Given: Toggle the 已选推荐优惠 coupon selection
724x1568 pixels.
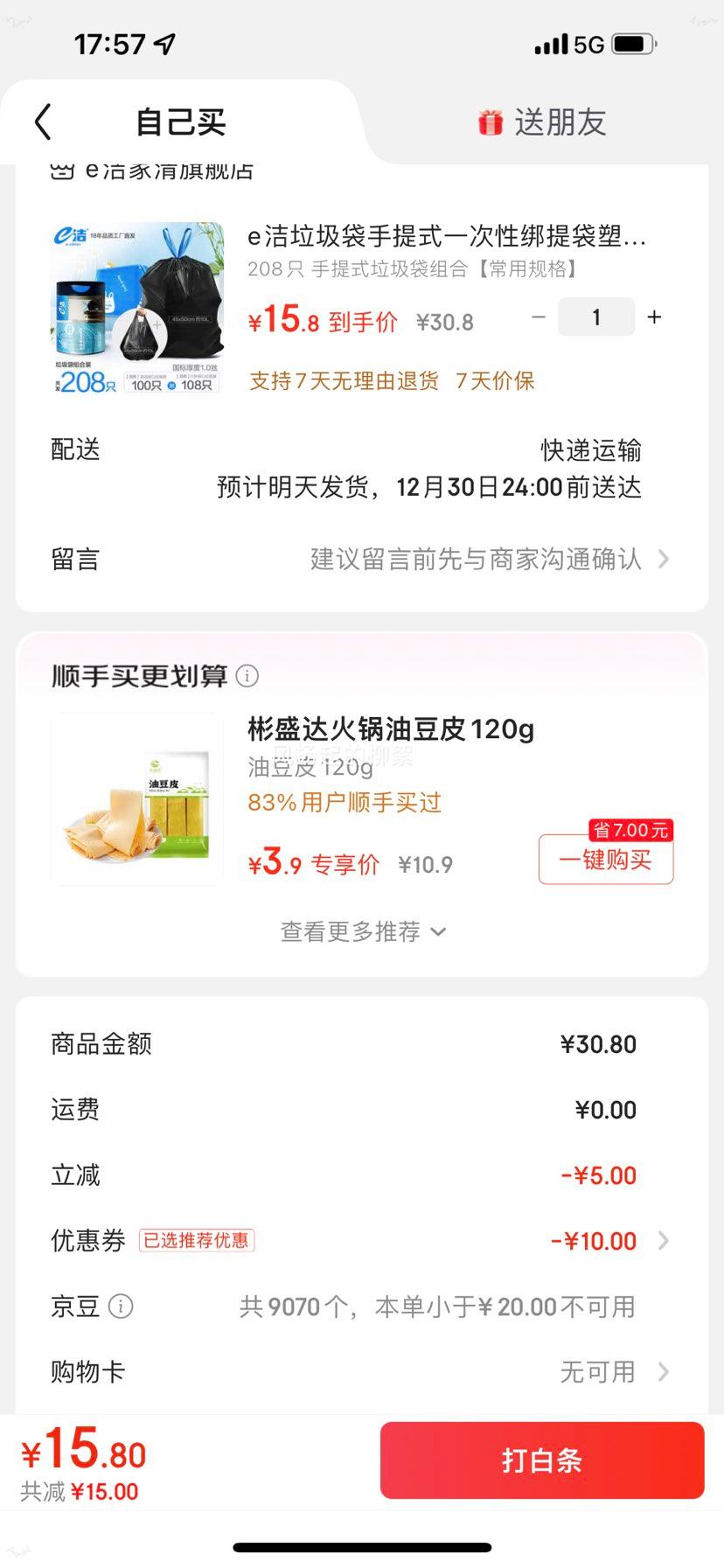Looking at the screenshot, I should coord(195,1241).
